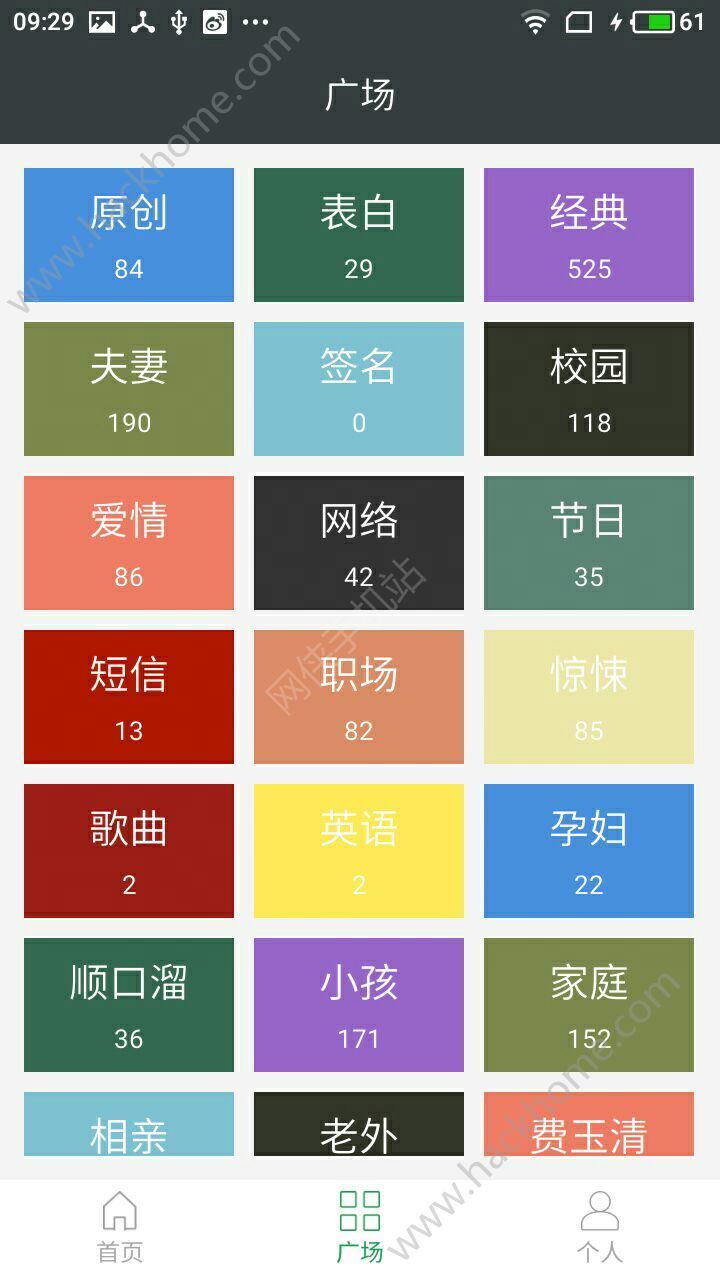
Task: Open the 惊悚 category tile
Action: 588,696
